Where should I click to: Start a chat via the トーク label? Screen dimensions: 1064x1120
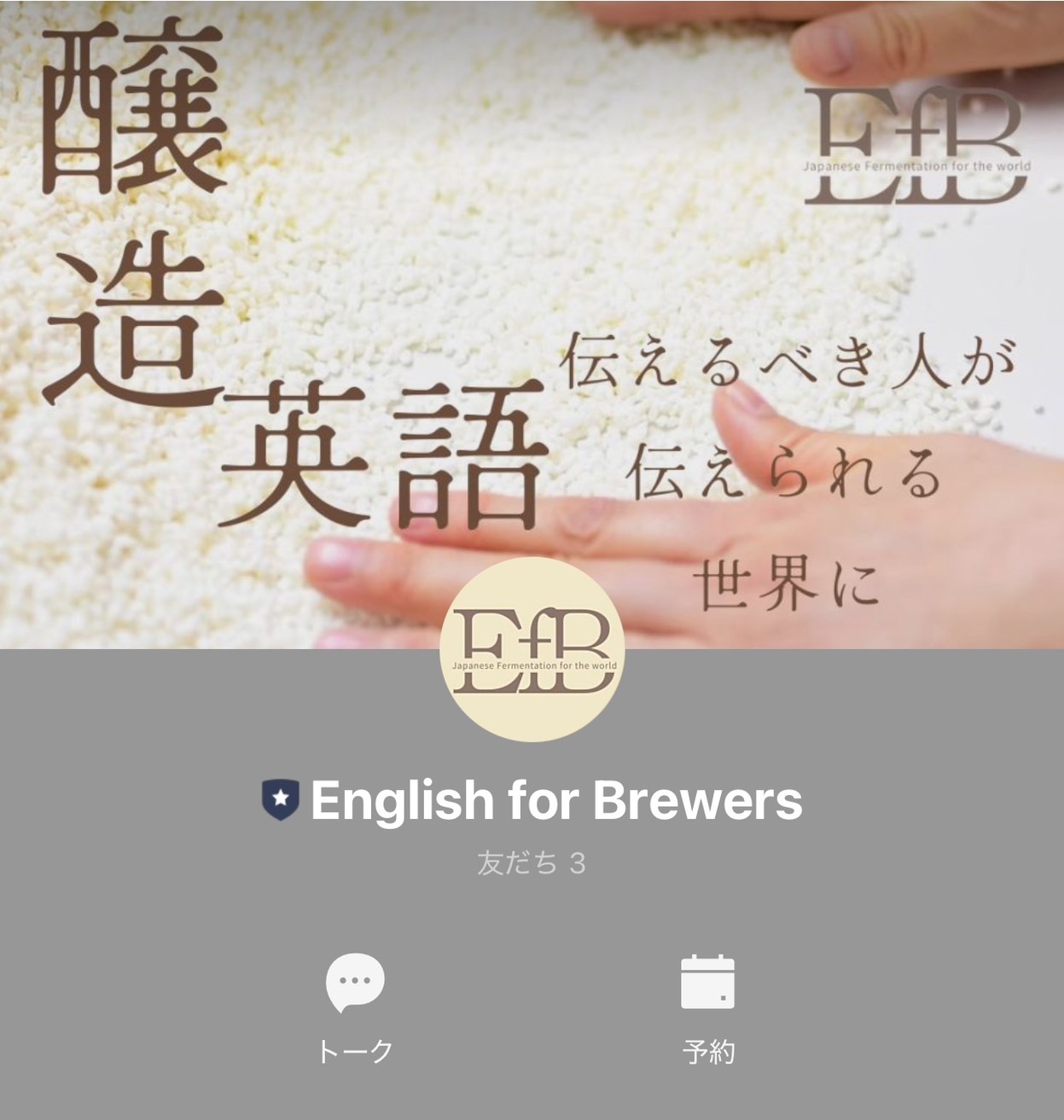pos(355,1051)
